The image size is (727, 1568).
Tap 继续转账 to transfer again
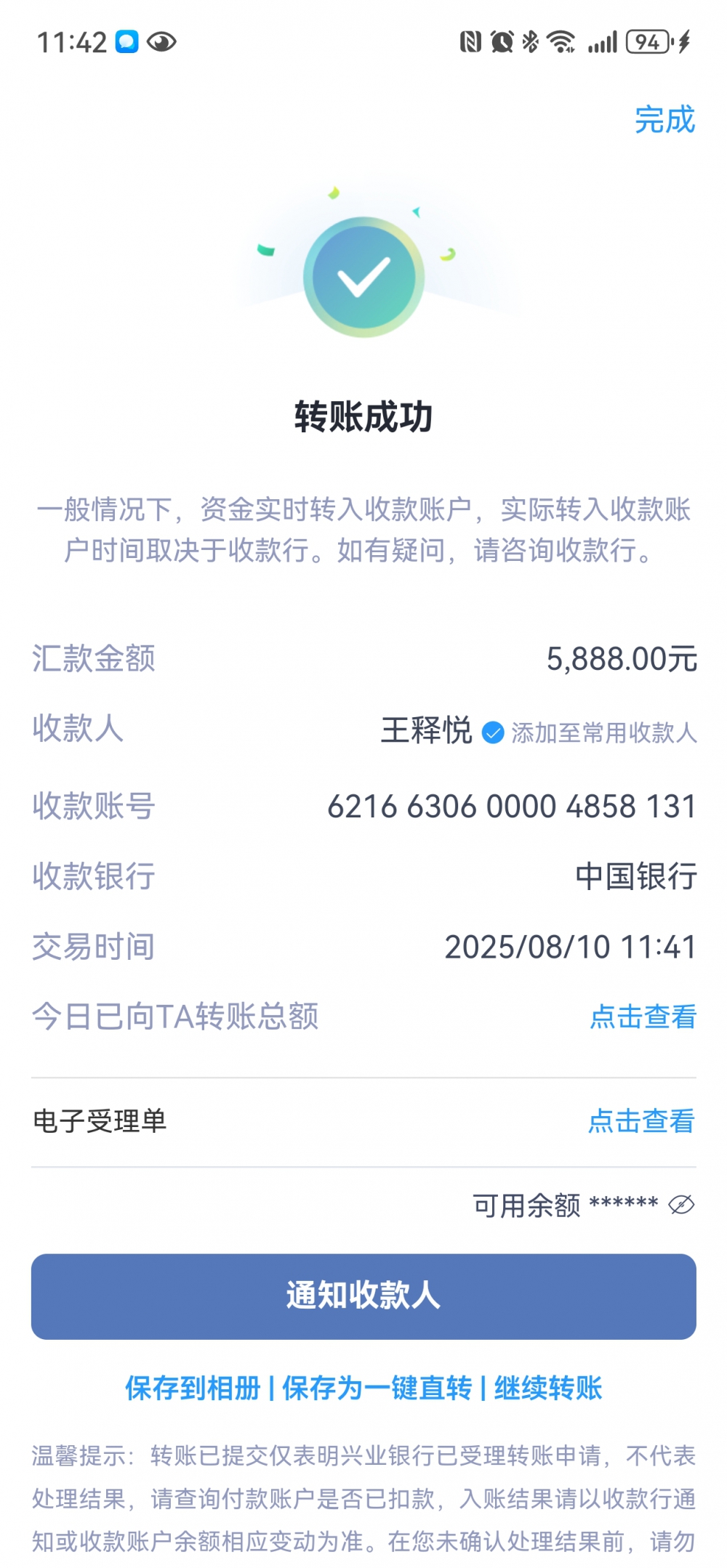[548, 1388]
